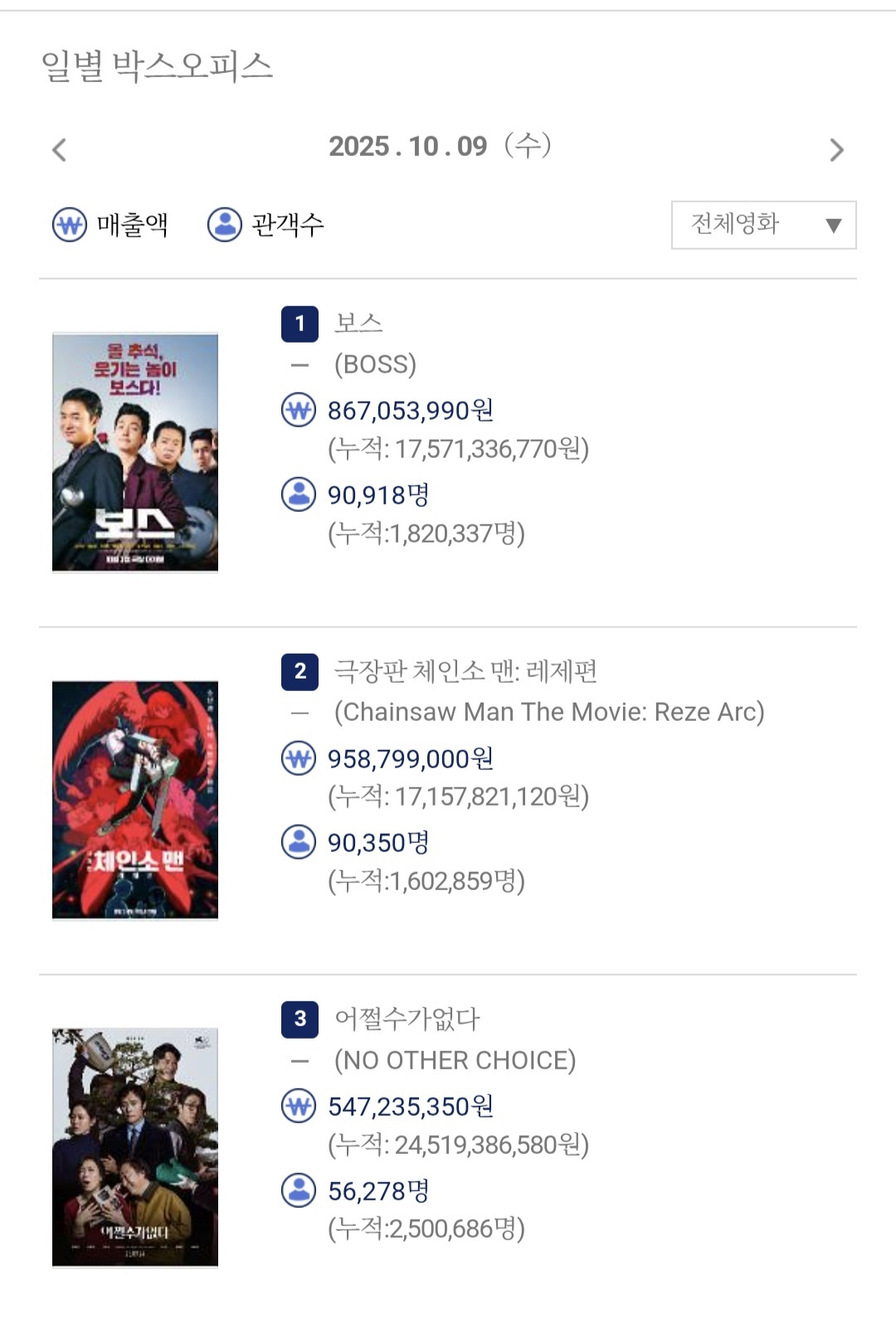
Task: Open the 어쩔수가없다 movie title
Action: (407, 1019)
